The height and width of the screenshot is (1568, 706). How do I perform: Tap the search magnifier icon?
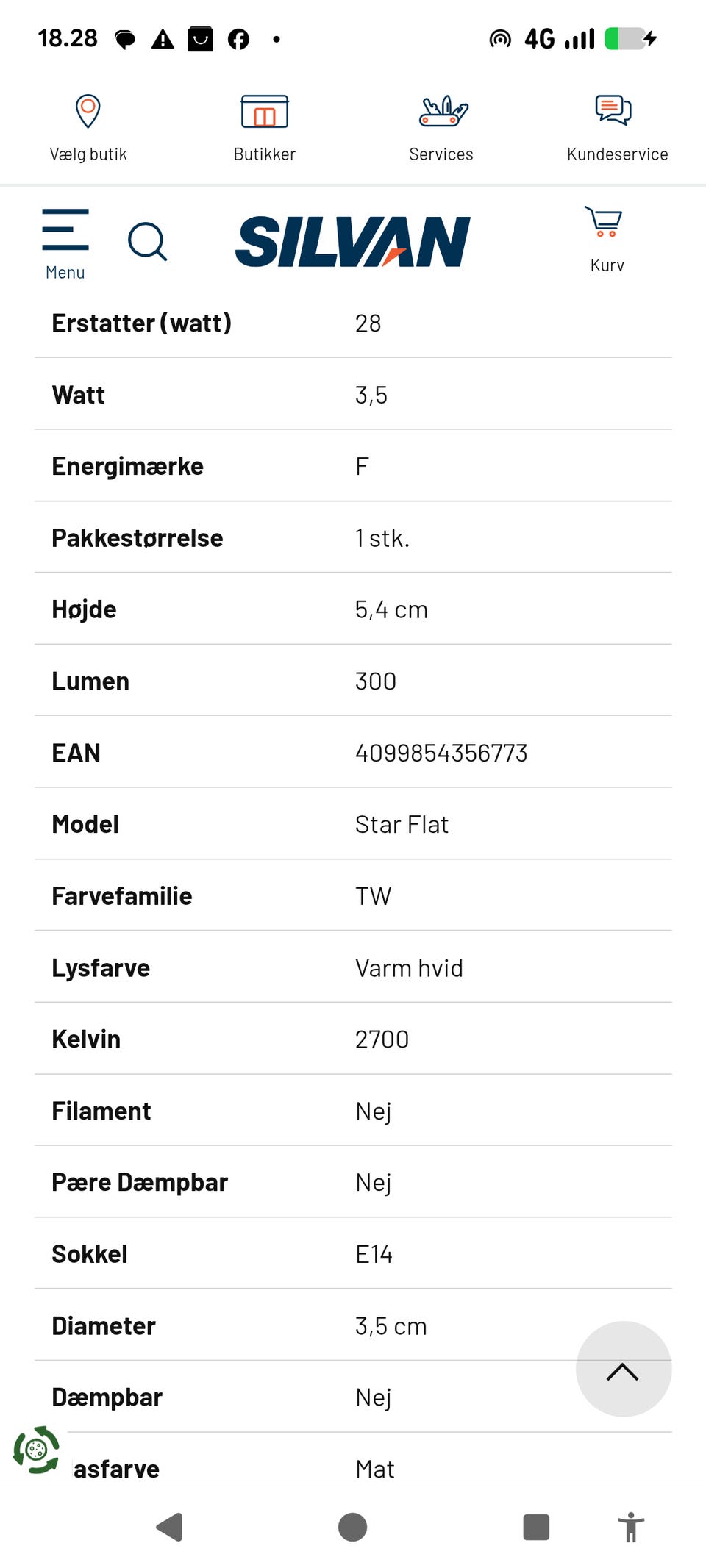(x=148, y=241)
